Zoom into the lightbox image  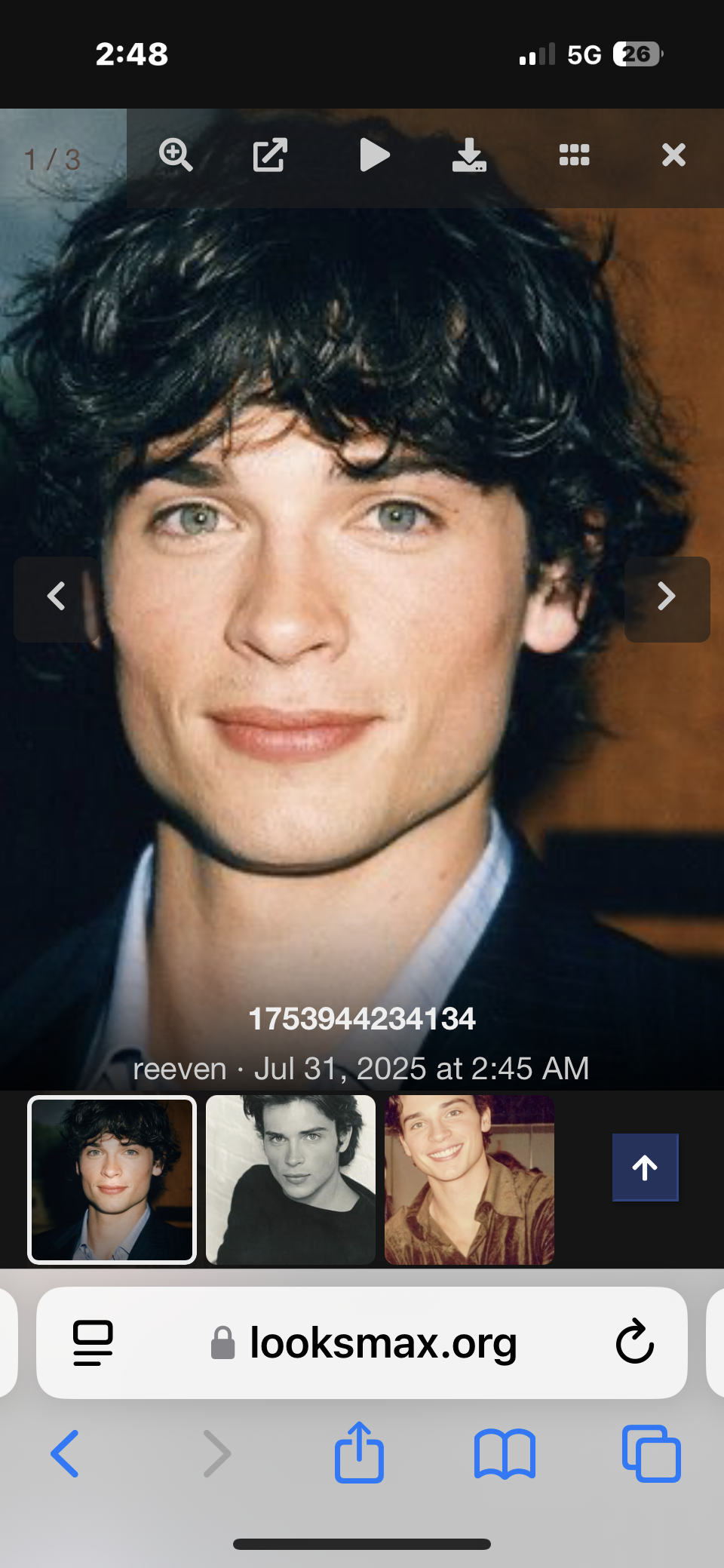[x=176, y=155]
